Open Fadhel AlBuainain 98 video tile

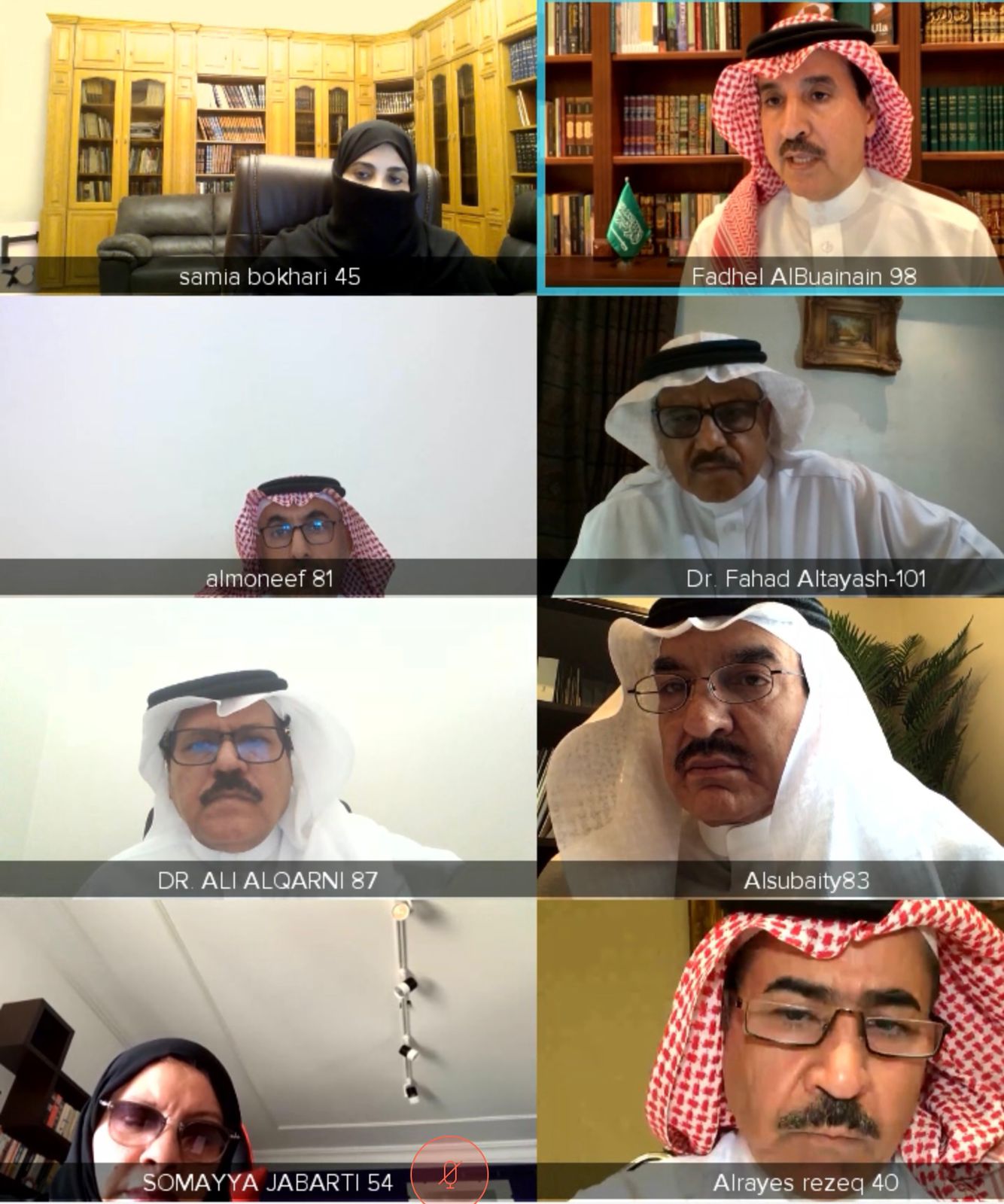tap(771, 147)
